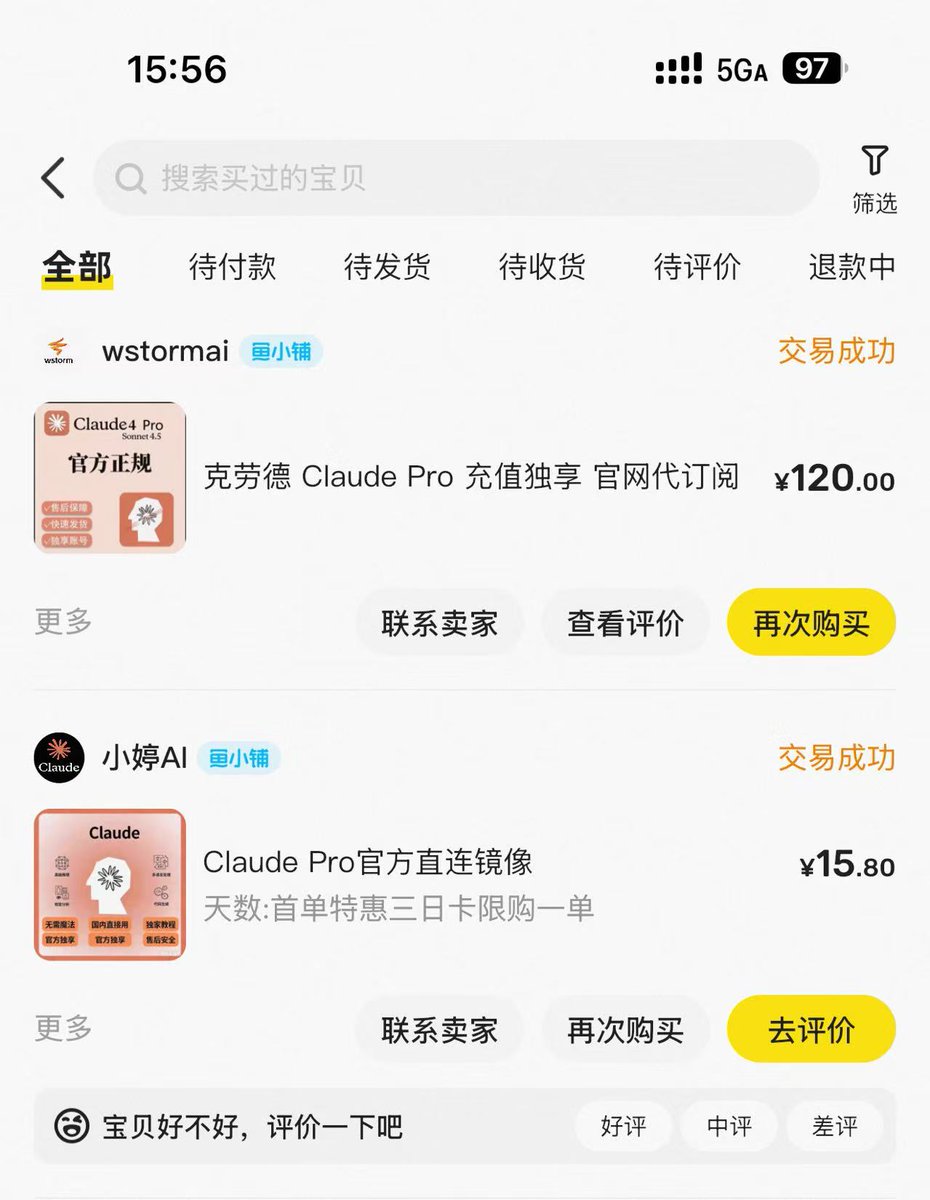Image resolution: width=930 pixels, height=1200 pixels.
Task: Contact the seller of the 小婷AI order
Action: coord(439,1030)
